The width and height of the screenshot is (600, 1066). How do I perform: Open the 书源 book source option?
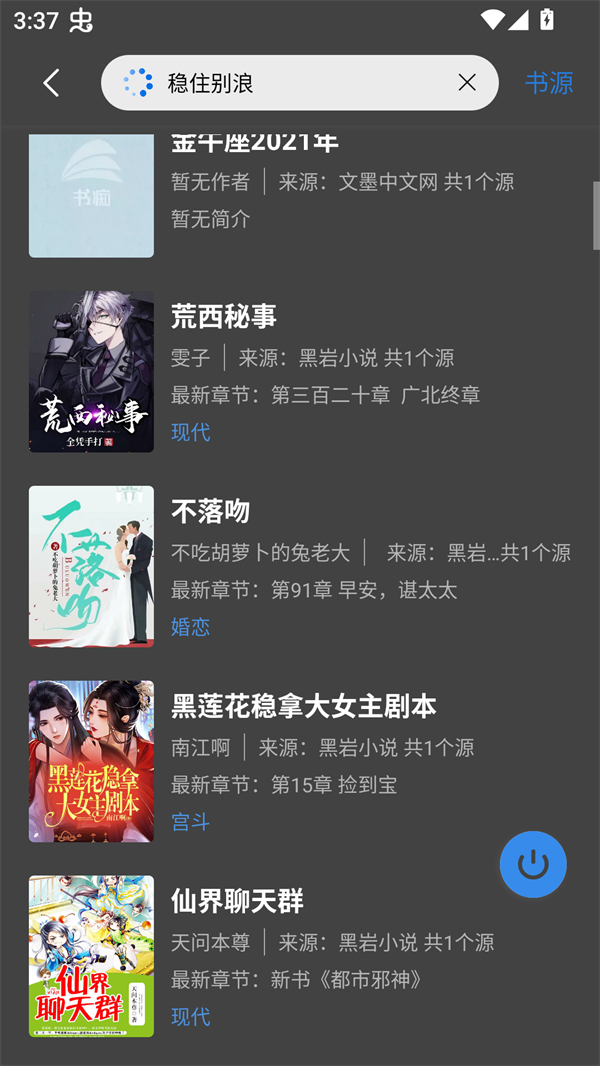(549, 83)
